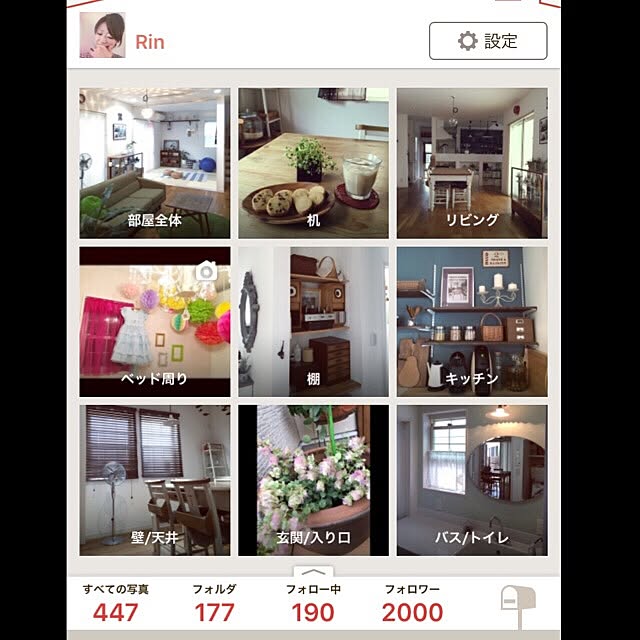Open the 机 desk category tile

313,162
